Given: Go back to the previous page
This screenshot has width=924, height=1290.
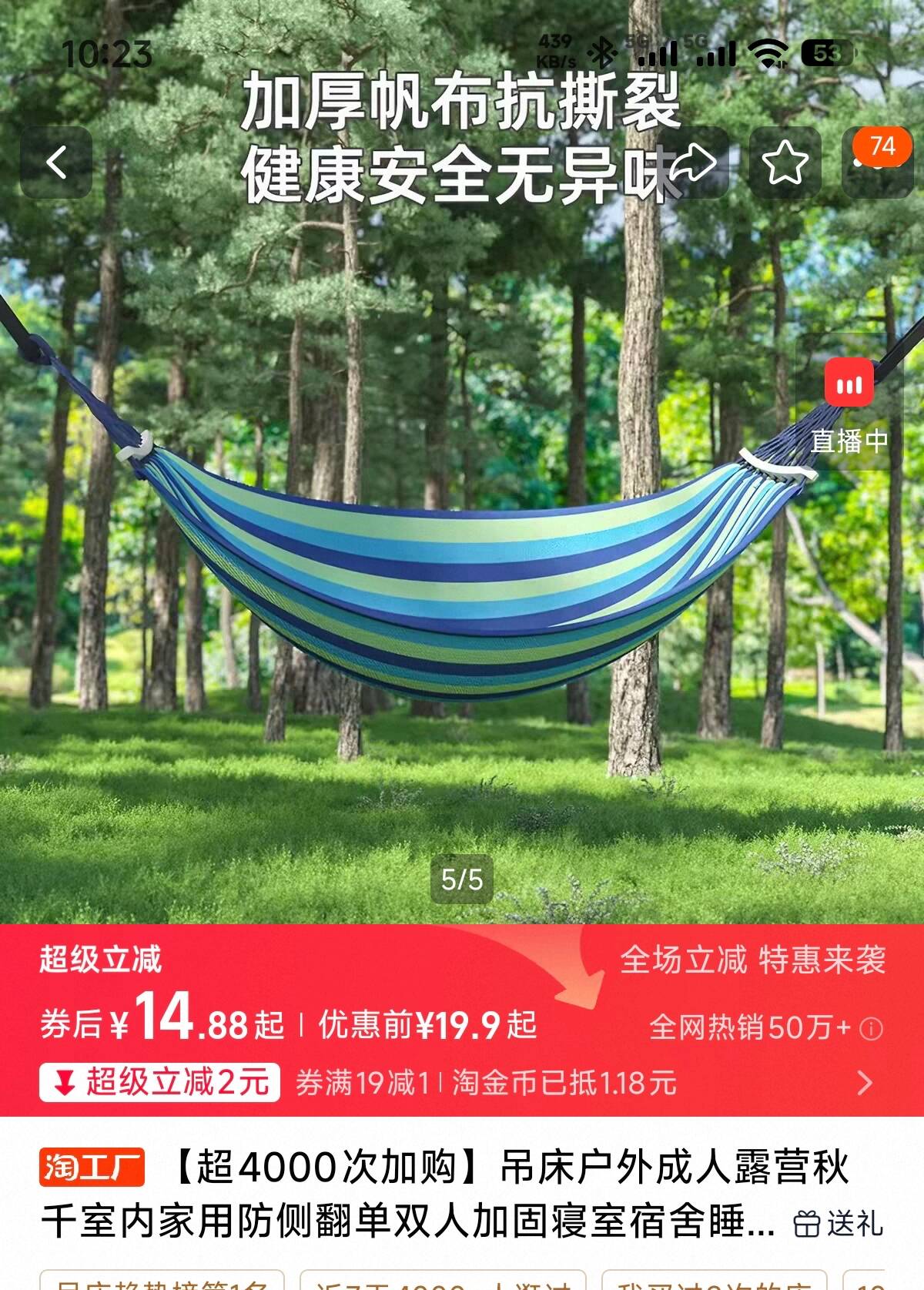Looking at the screenshot, I should point(56,163).
